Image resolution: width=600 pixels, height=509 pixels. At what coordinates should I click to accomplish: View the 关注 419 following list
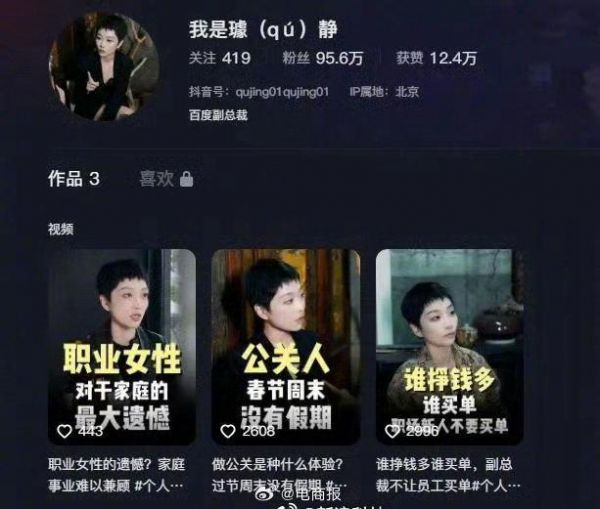[219, 59]
